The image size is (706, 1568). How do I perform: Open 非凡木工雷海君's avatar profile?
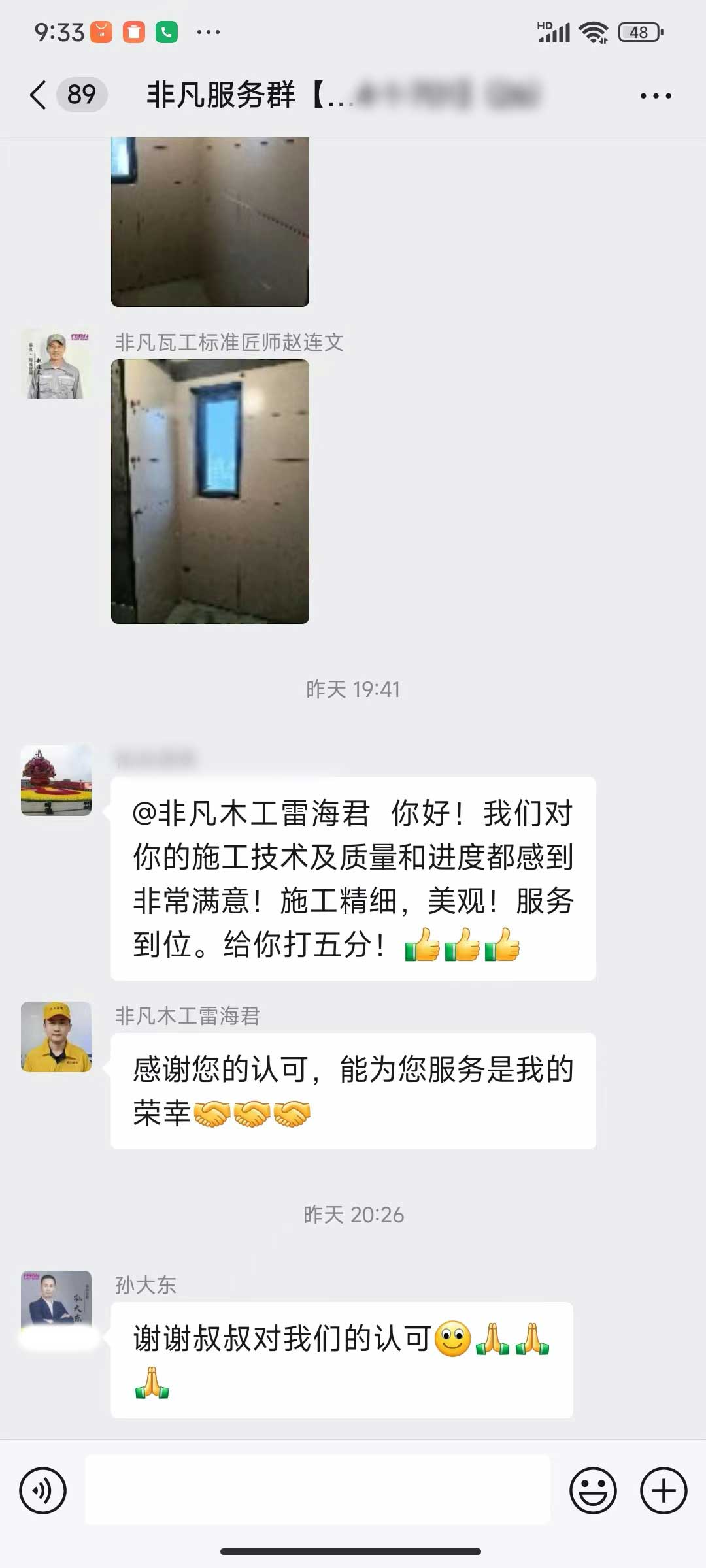pos(56,1037)
